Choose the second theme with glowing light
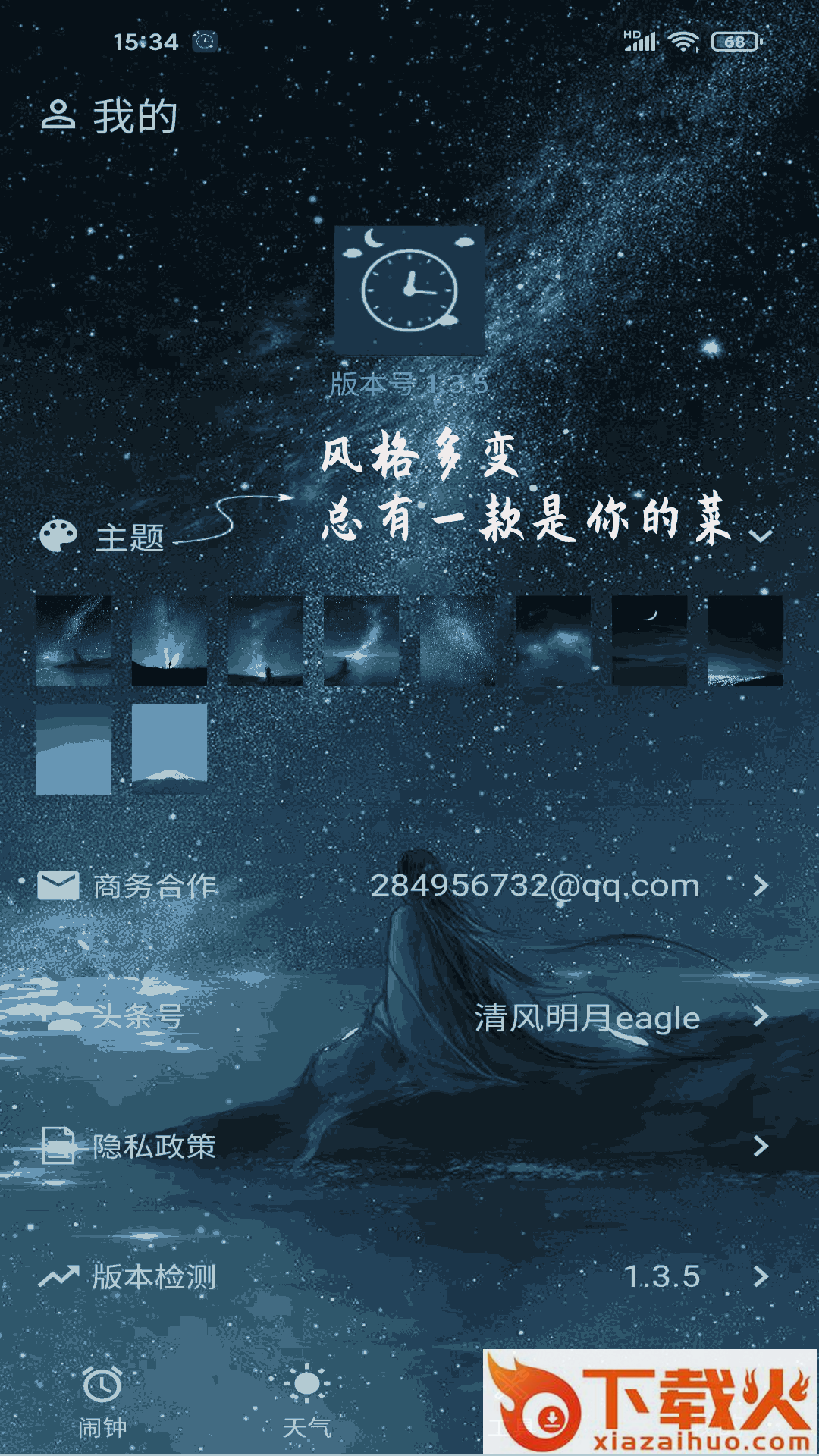The width and height of the screenshot is (819, 1456). pos(169,641)
